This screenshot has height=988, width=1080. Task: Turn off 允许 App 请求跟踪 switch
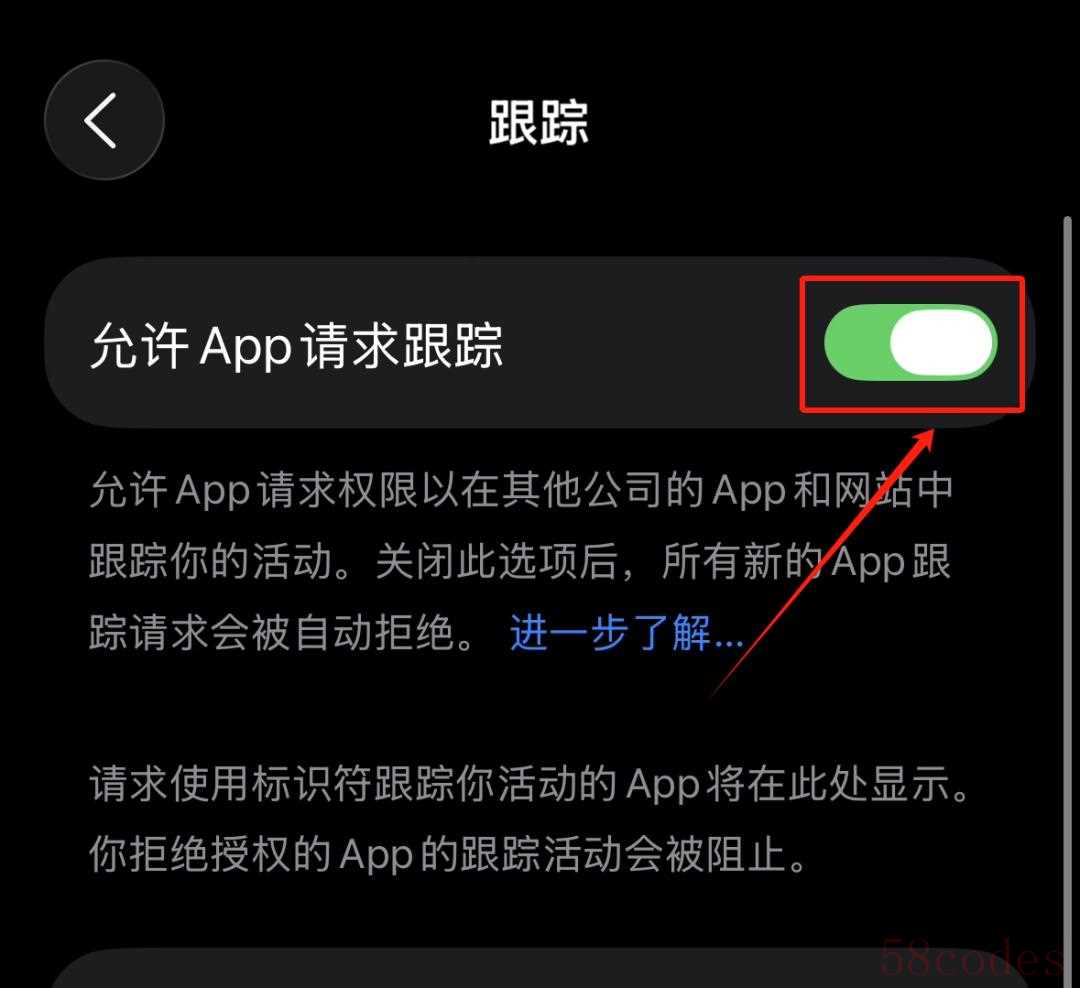click(910, 344)
